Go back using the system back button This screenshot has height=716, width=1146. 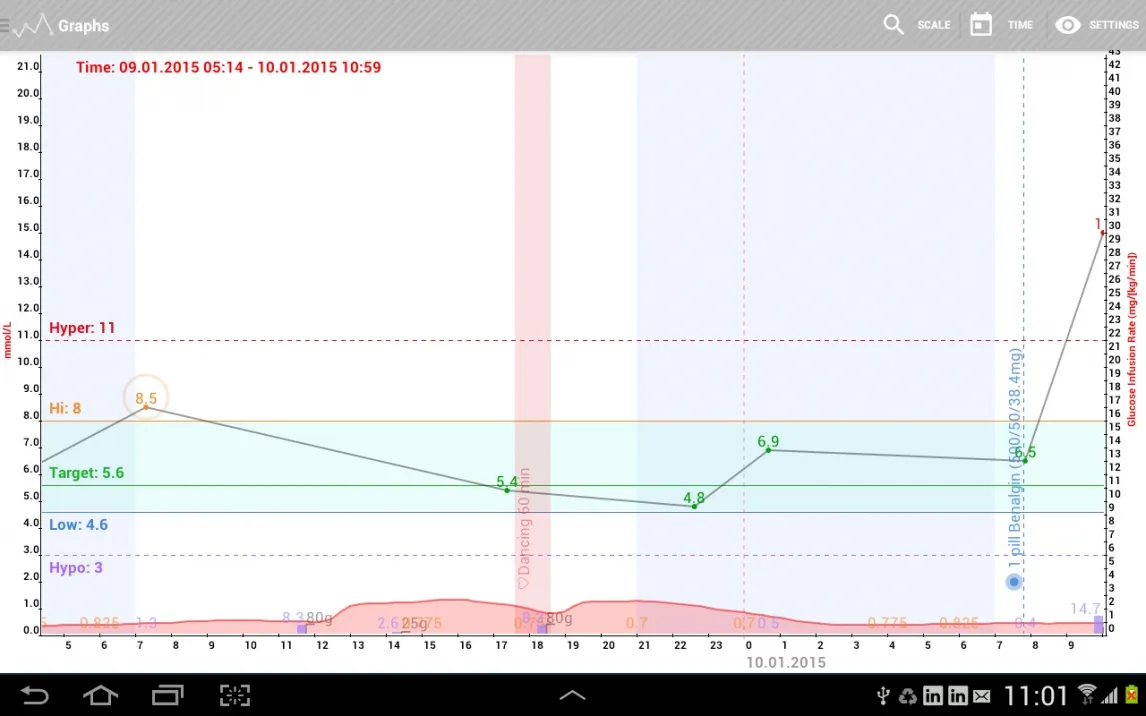pos(35,695)
